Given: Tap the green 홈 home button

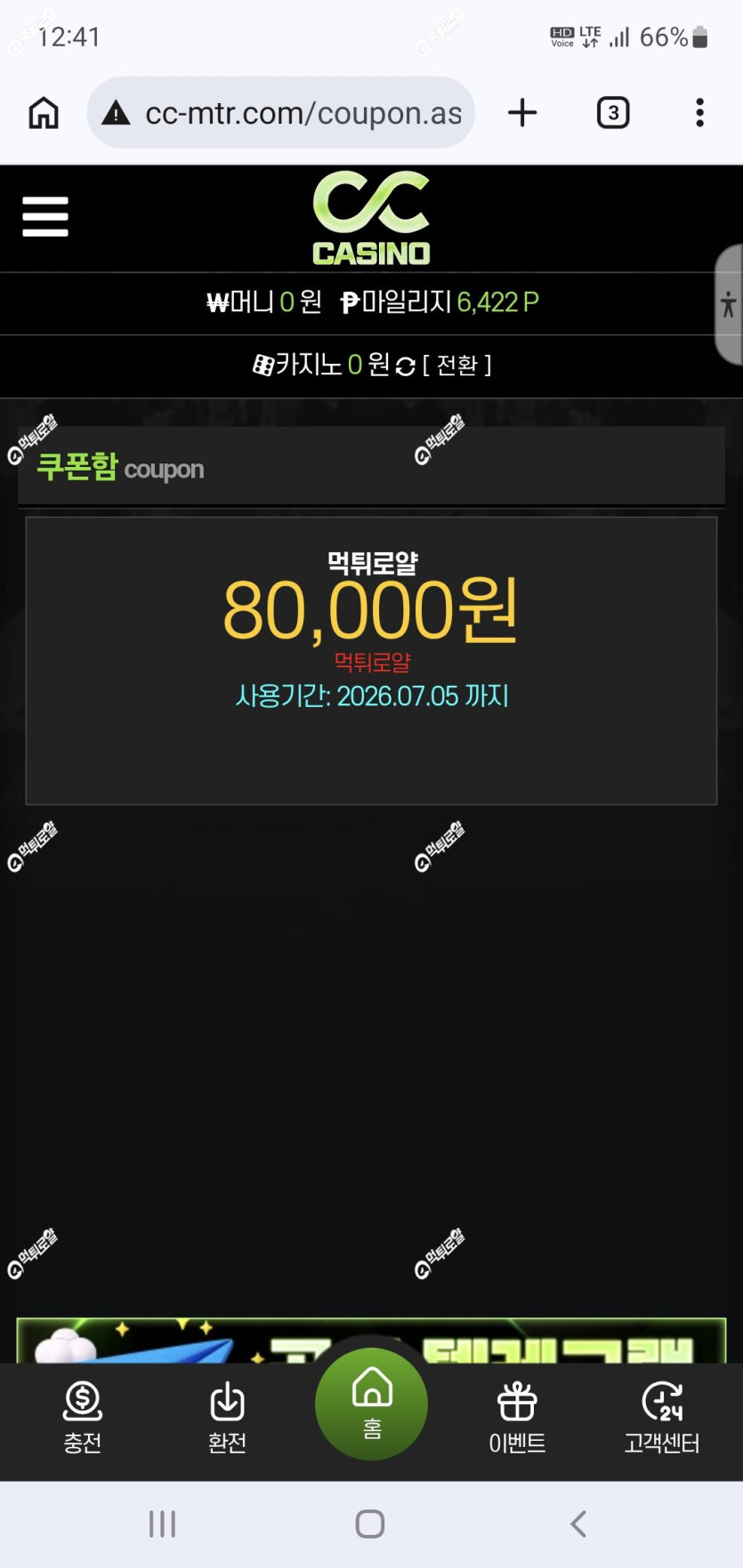Looking at the screenshot, I should (371, 1403).
